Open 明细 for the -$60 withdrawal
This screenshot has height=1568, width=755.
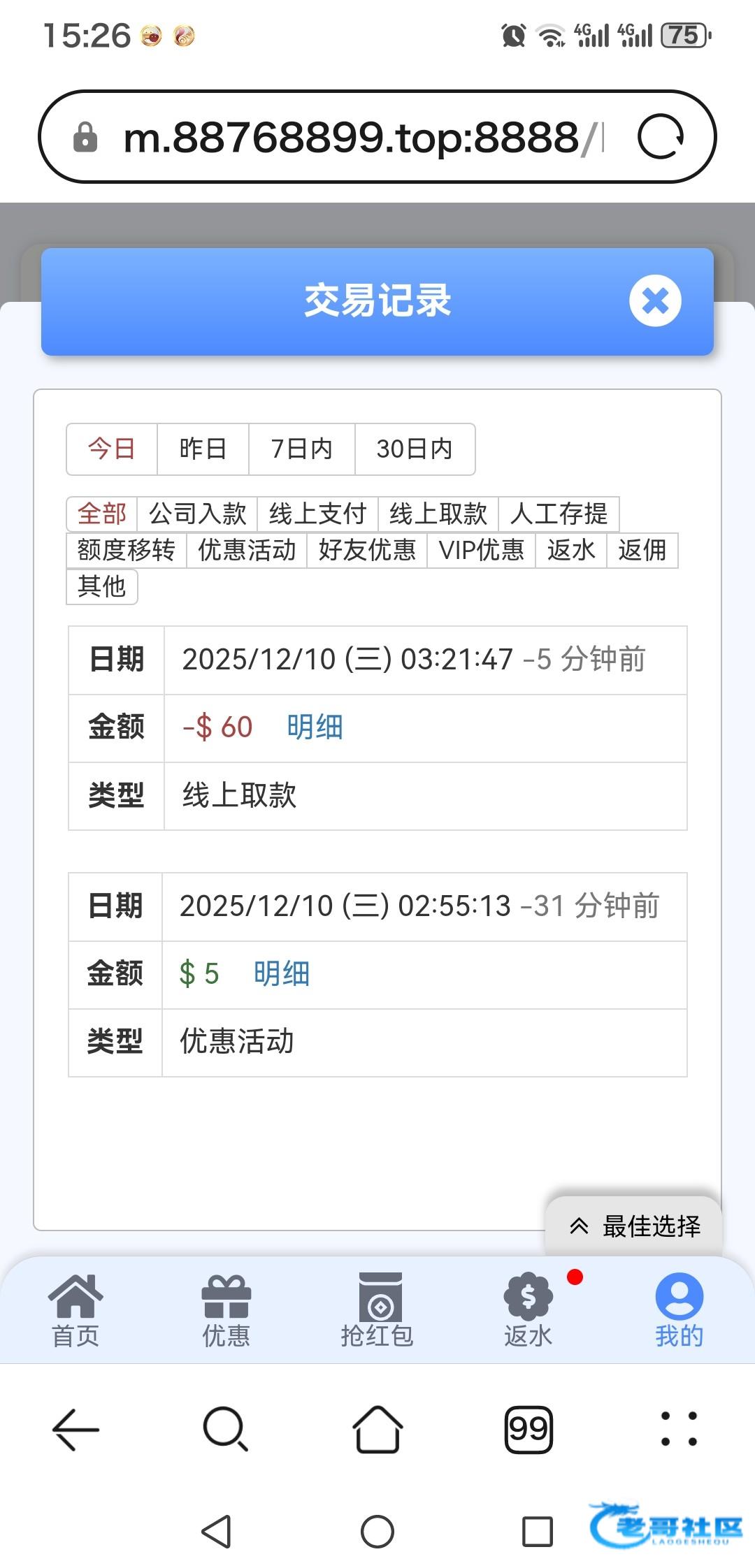[315, 727]
